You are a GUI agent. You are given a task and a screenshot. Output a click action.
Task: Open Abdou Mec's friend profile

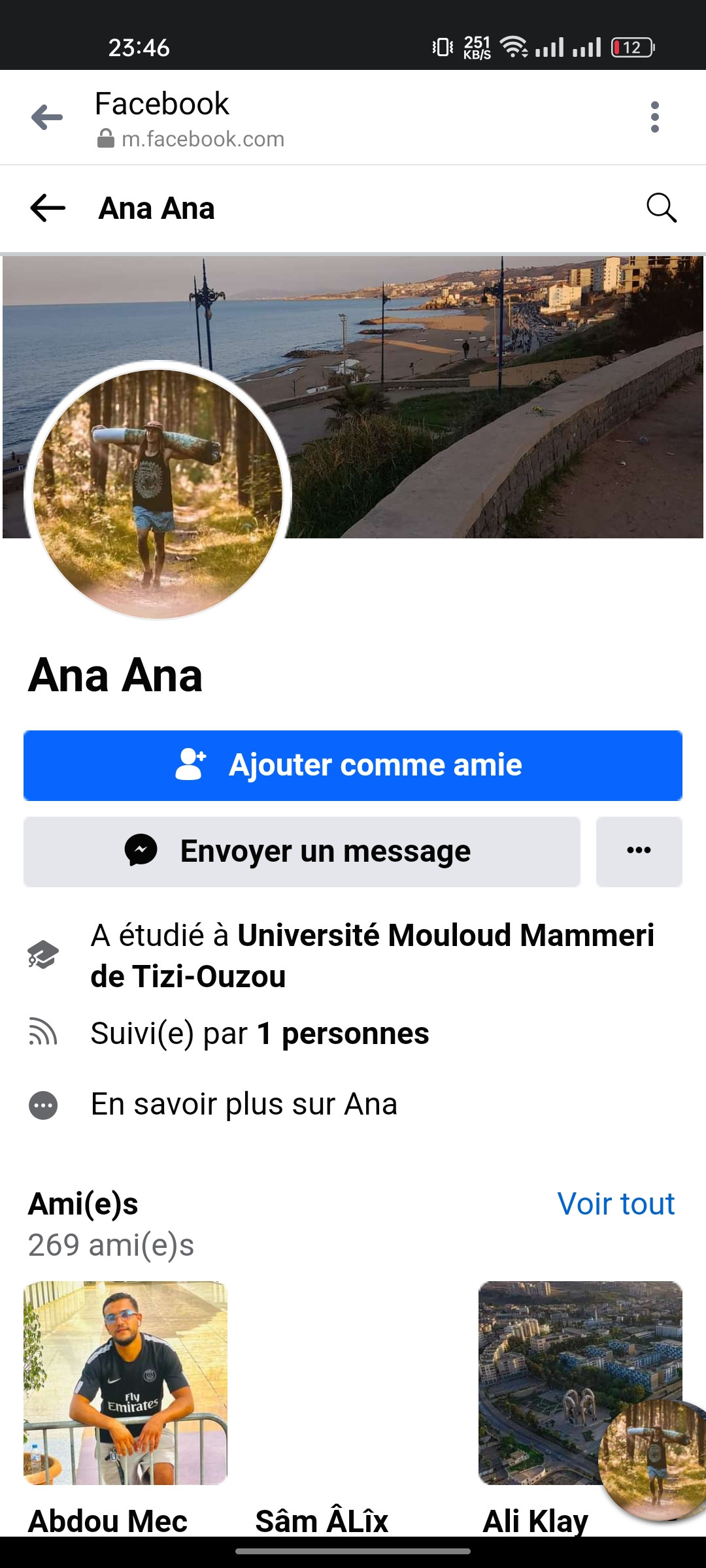pos(126,1382)
